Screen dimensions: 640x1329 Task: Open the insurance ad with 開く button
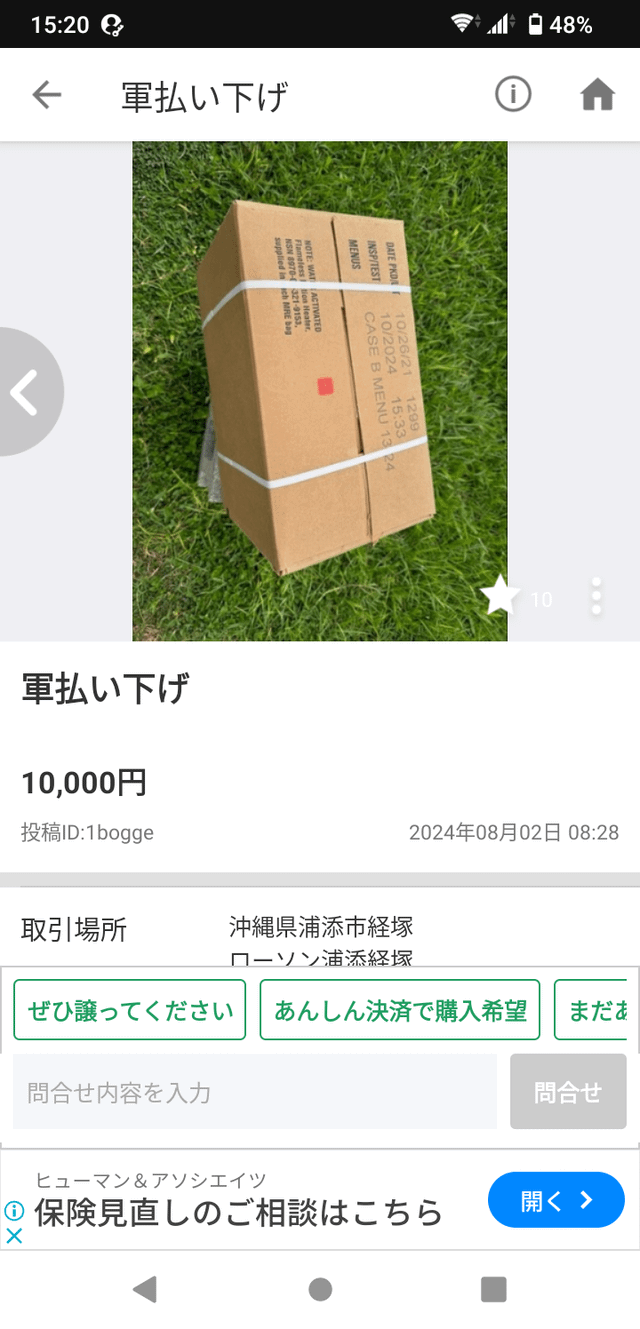(x=556, y=1200)
